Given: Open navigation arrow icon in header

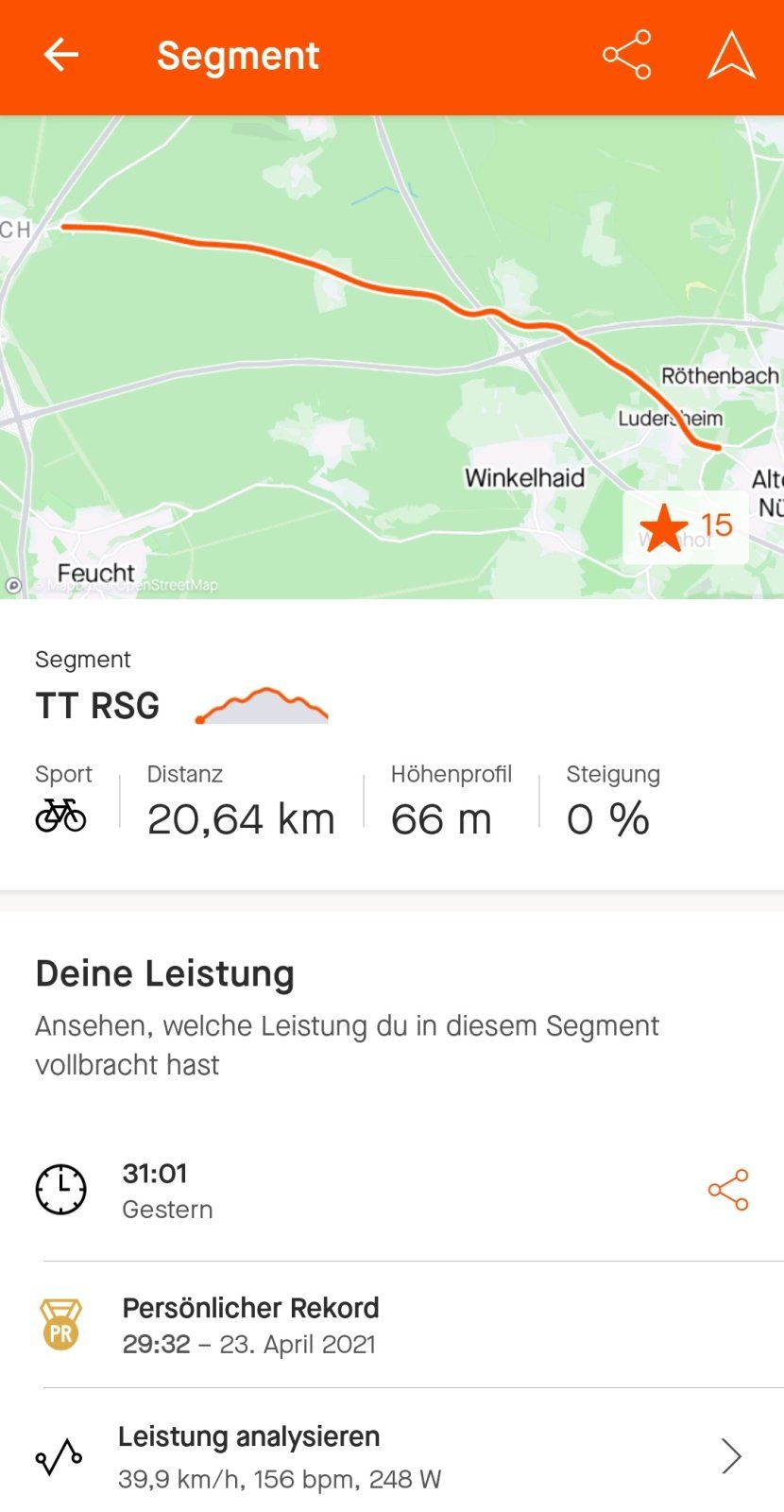Looking at the screenshot, I should pyautogui.click(x=731, y=55).
